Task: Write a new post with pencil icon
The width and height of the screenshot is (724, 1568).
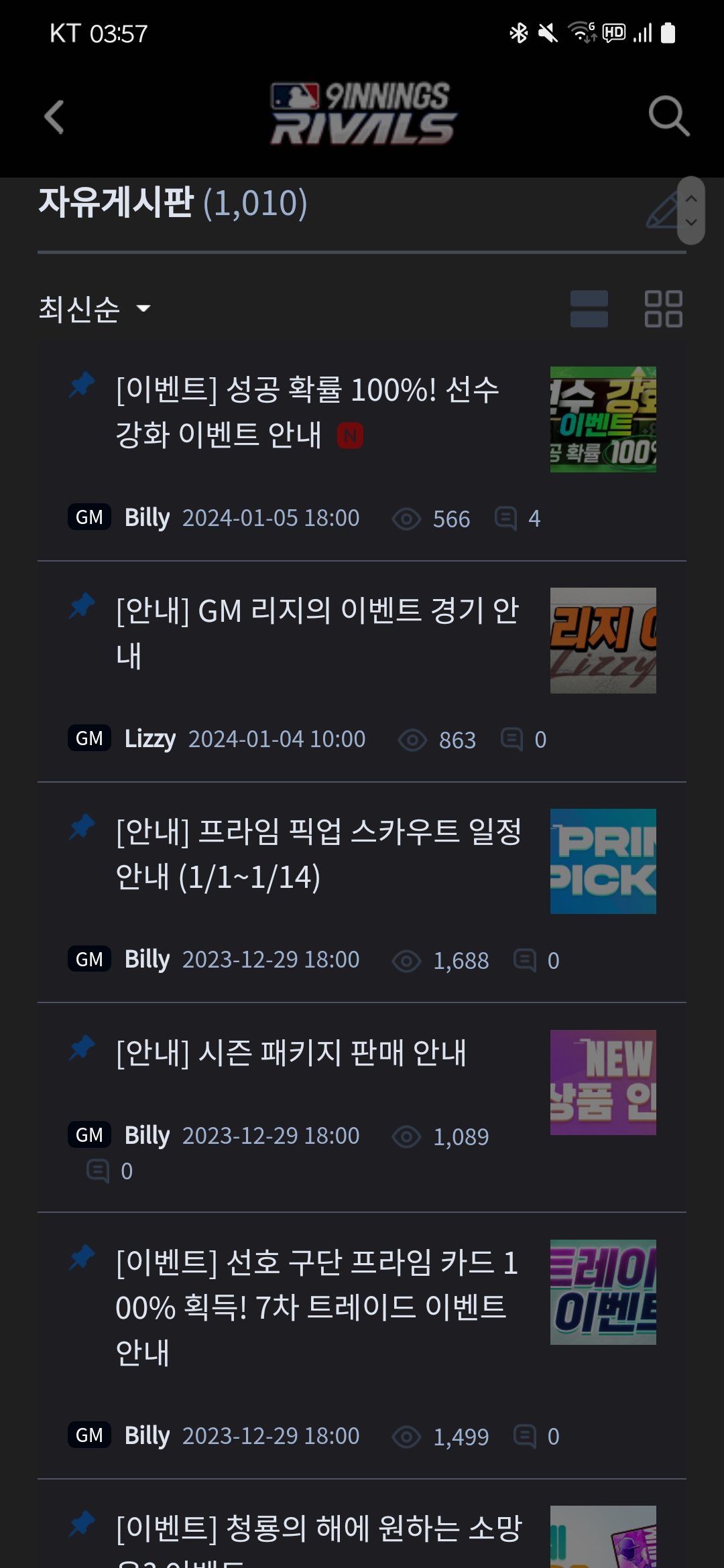Action: [x=661, y=210]
